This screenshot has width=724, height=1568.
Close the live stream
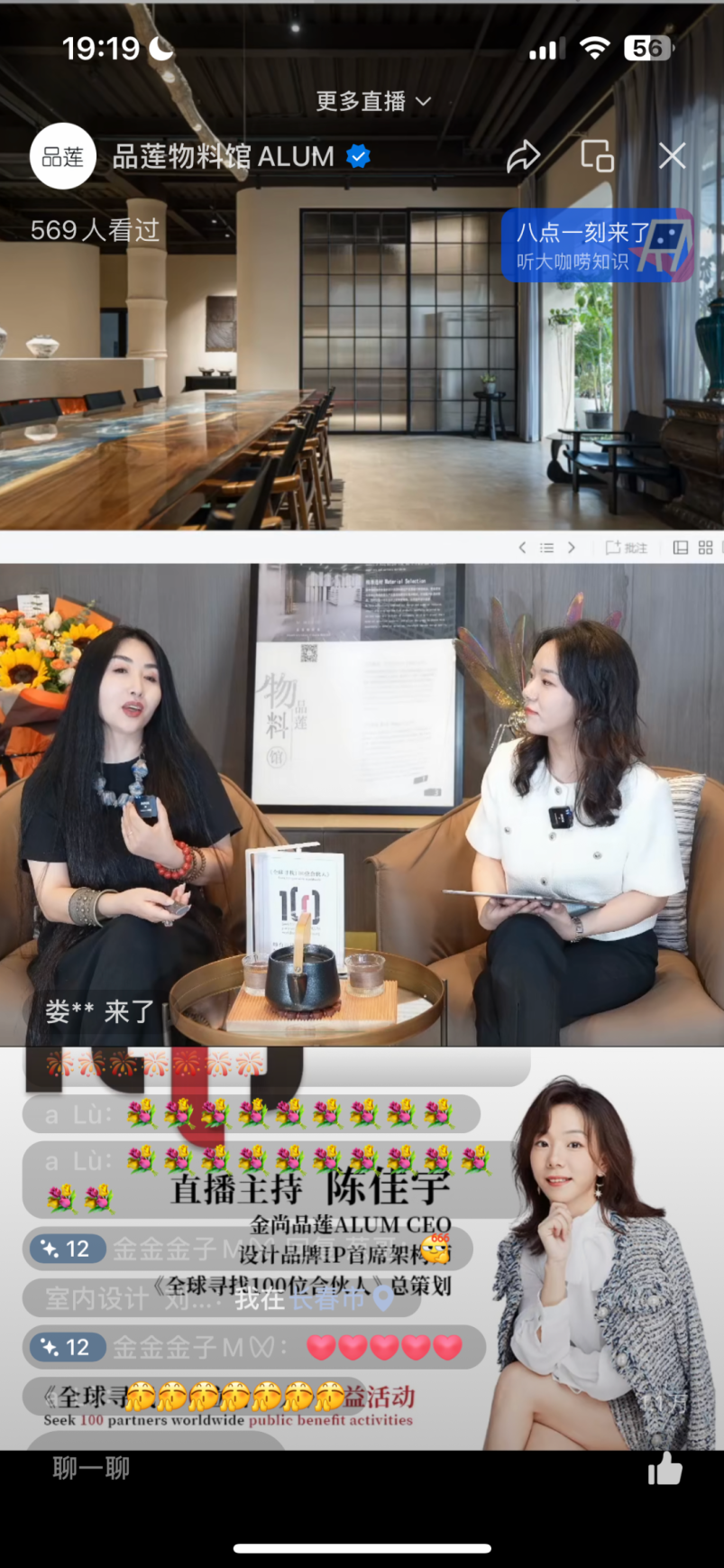click(x=672, y=156)
